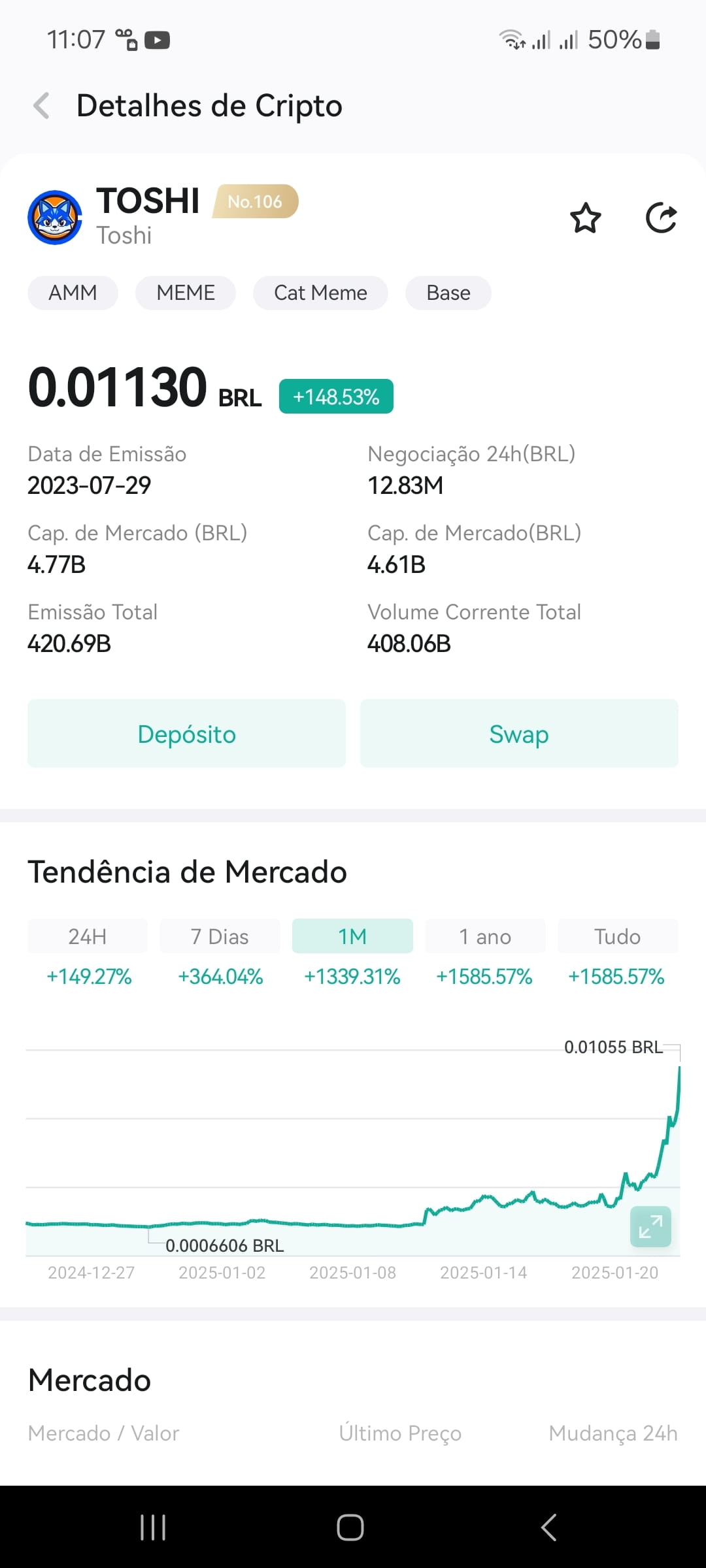Tap the Depósito button

[x=186, y=734]
